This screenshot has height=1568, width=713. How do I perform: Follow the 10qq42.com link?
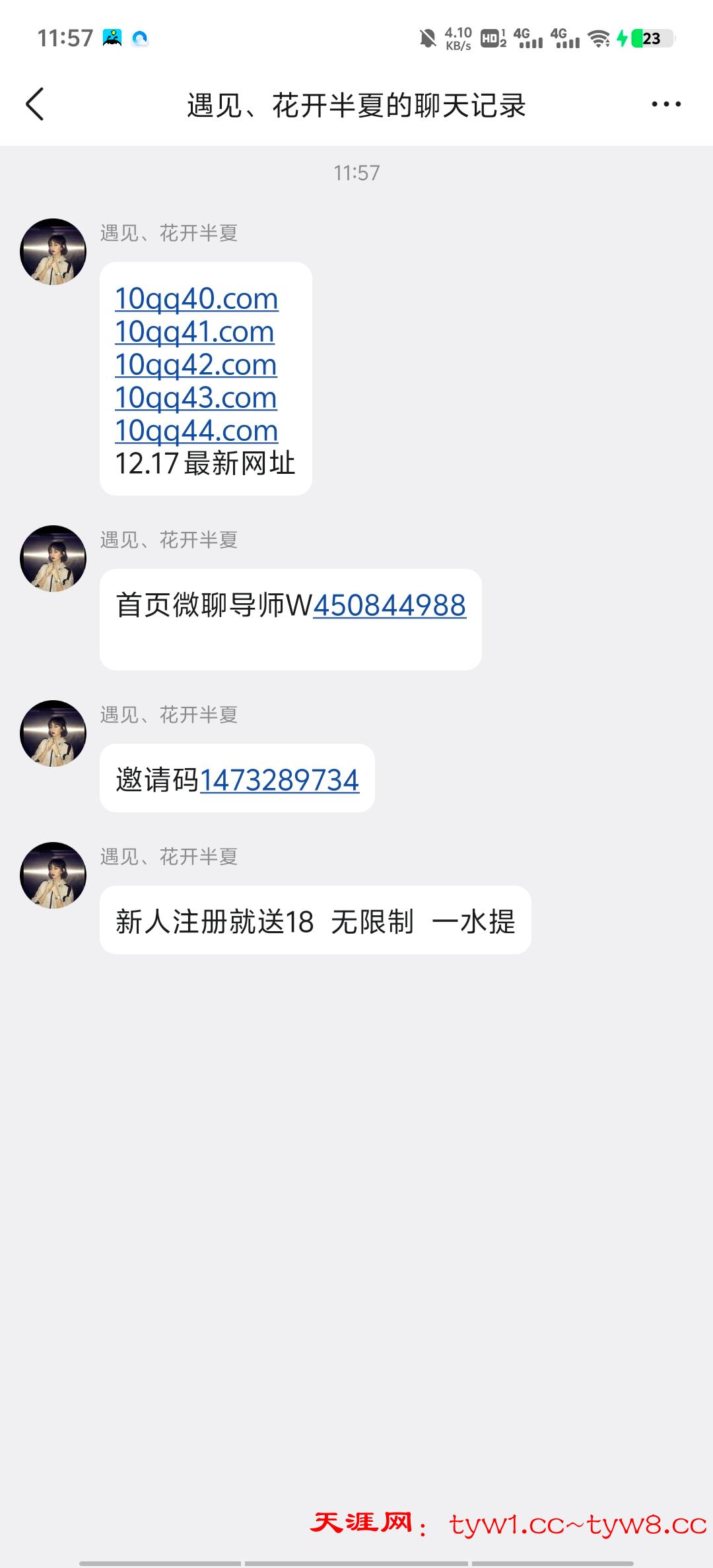(195, 365)
